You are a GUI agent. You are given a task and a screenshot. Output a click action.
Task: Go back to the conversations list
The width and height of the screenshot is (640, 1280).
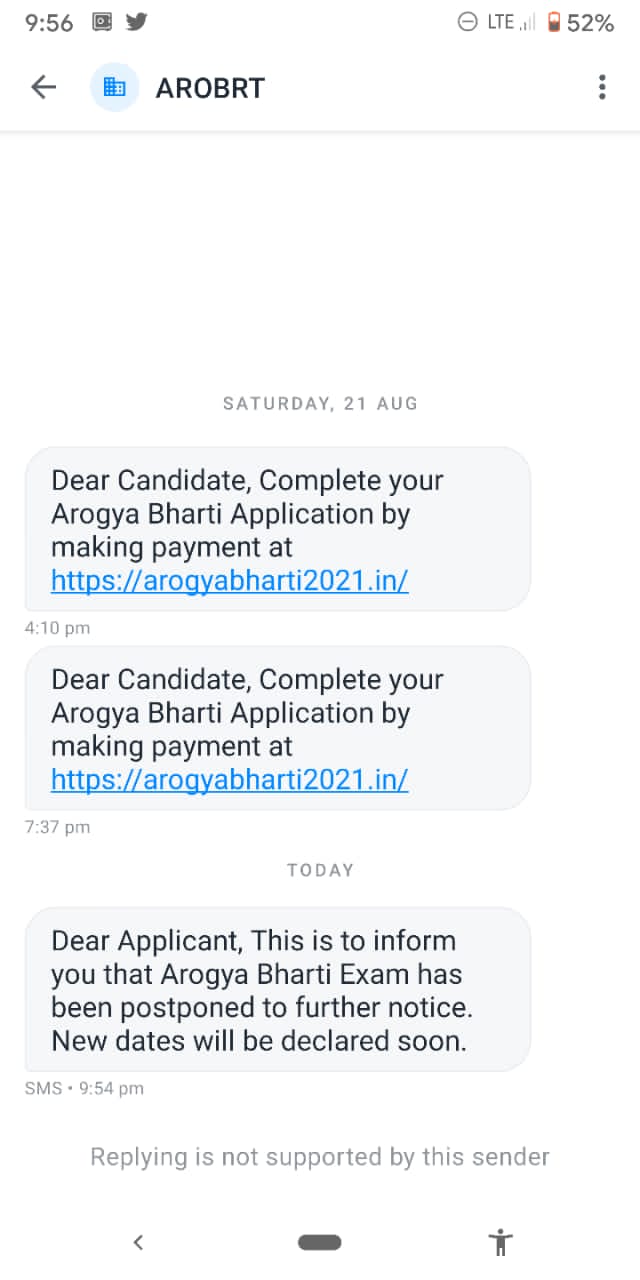pos(43,87)
